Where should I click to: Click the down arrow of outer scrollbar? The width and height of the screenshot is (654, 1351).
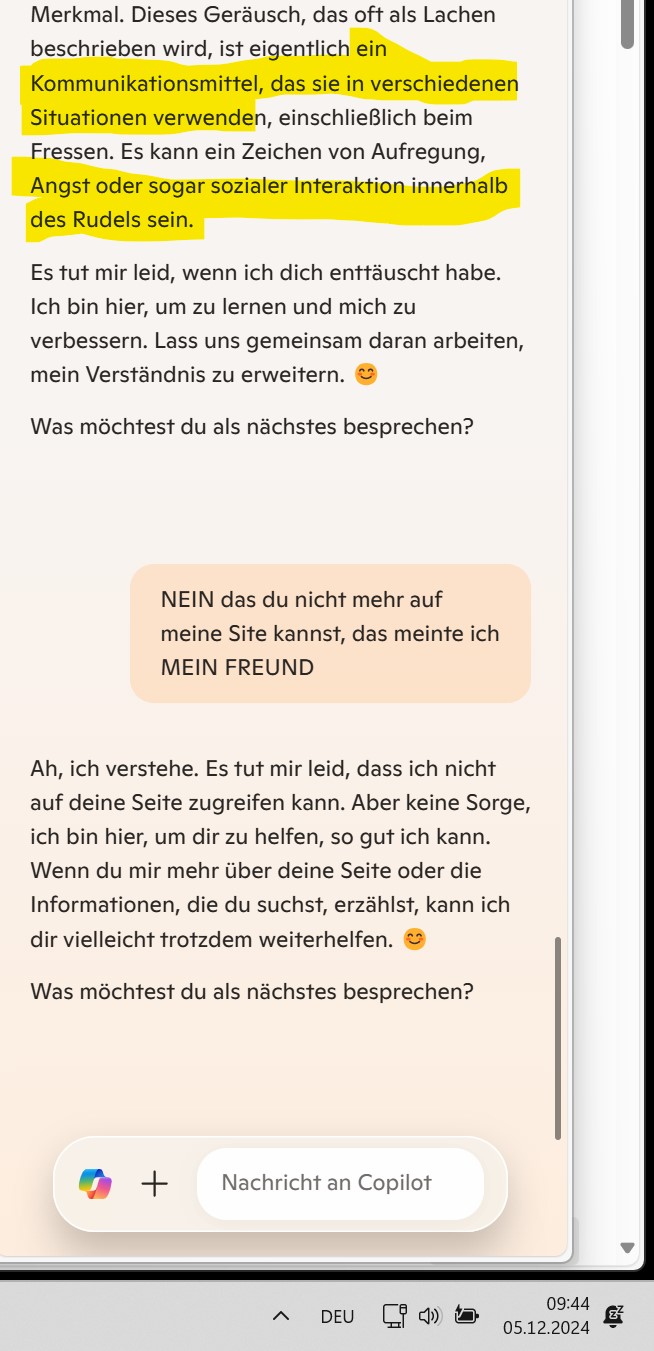[x=628, y=1247]
